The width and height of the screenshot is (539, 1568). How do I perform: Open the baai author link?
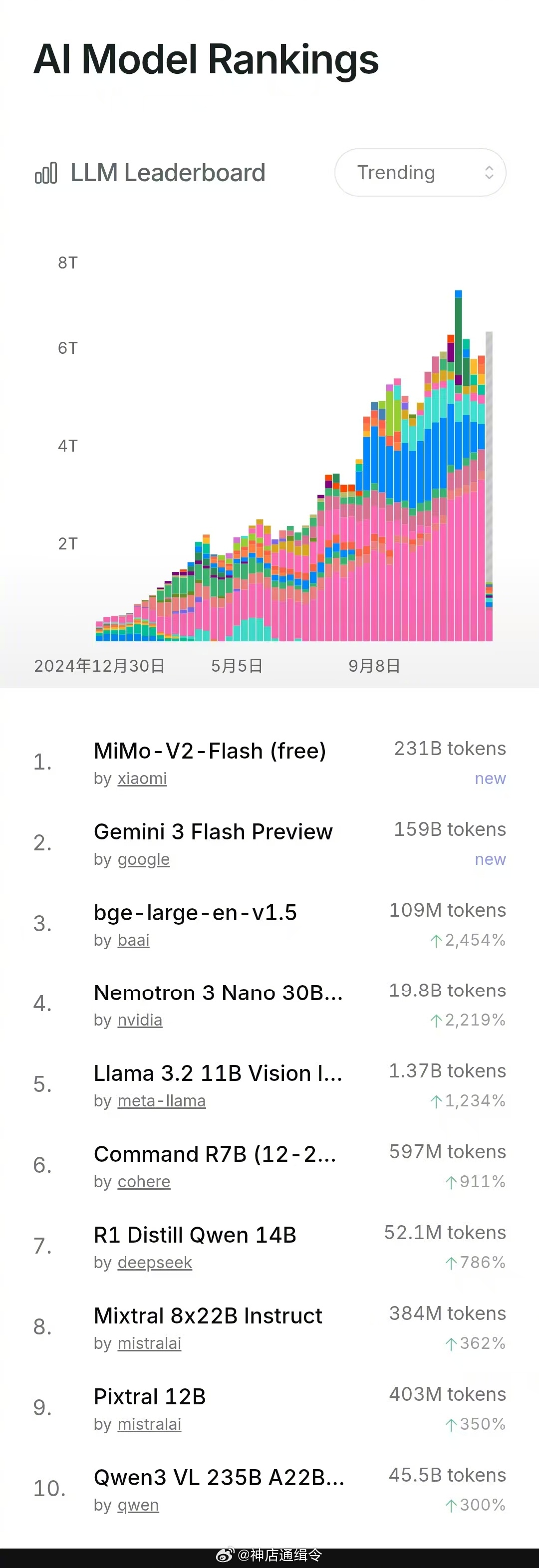(133, 940)
